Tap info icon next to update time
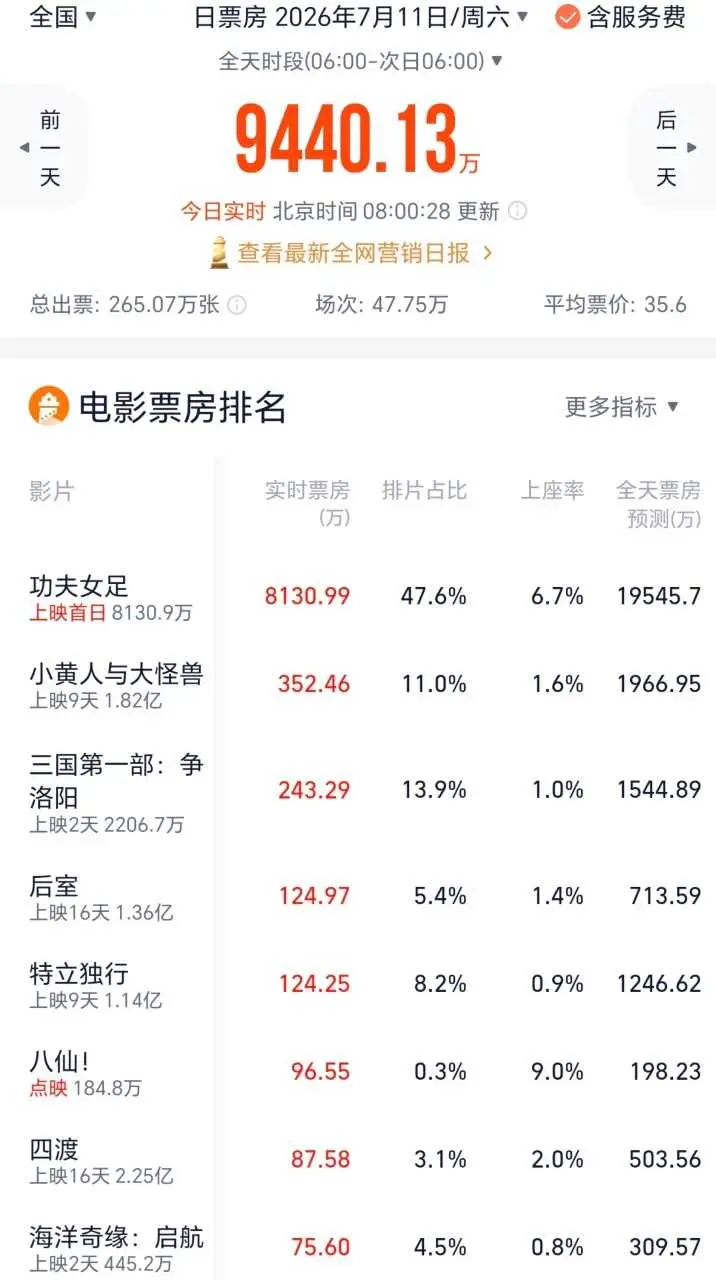 [x=517, y=211]
